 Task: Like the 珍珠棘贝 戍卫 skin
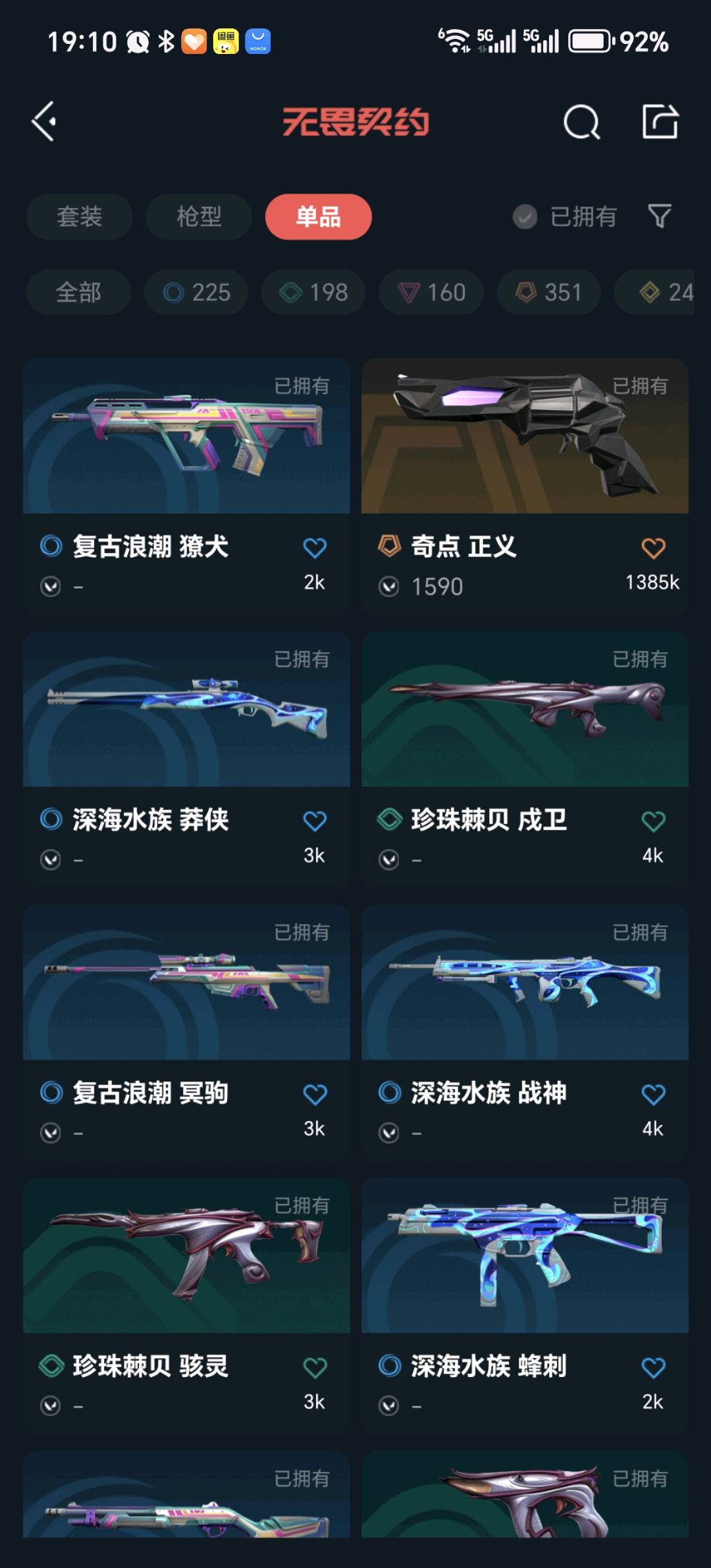(x=653, y=822)
